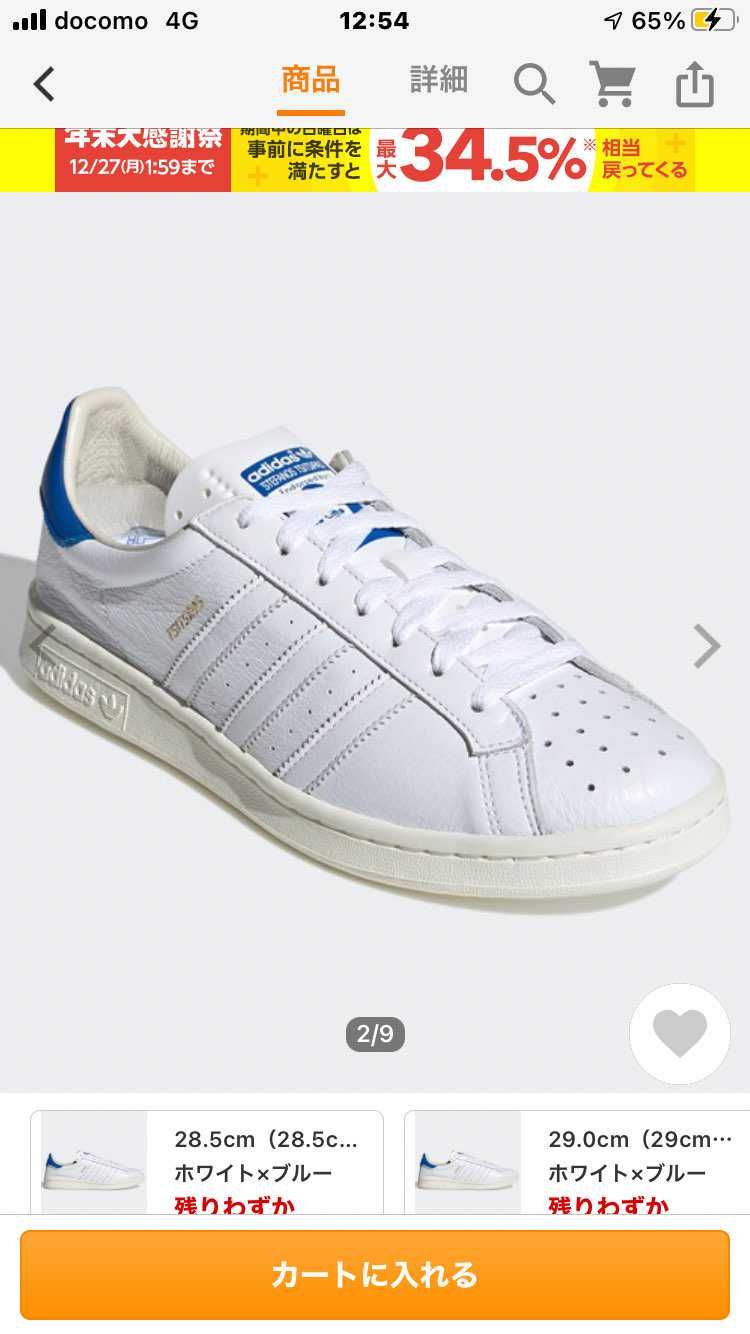Share this product

(x=694, y=84)
